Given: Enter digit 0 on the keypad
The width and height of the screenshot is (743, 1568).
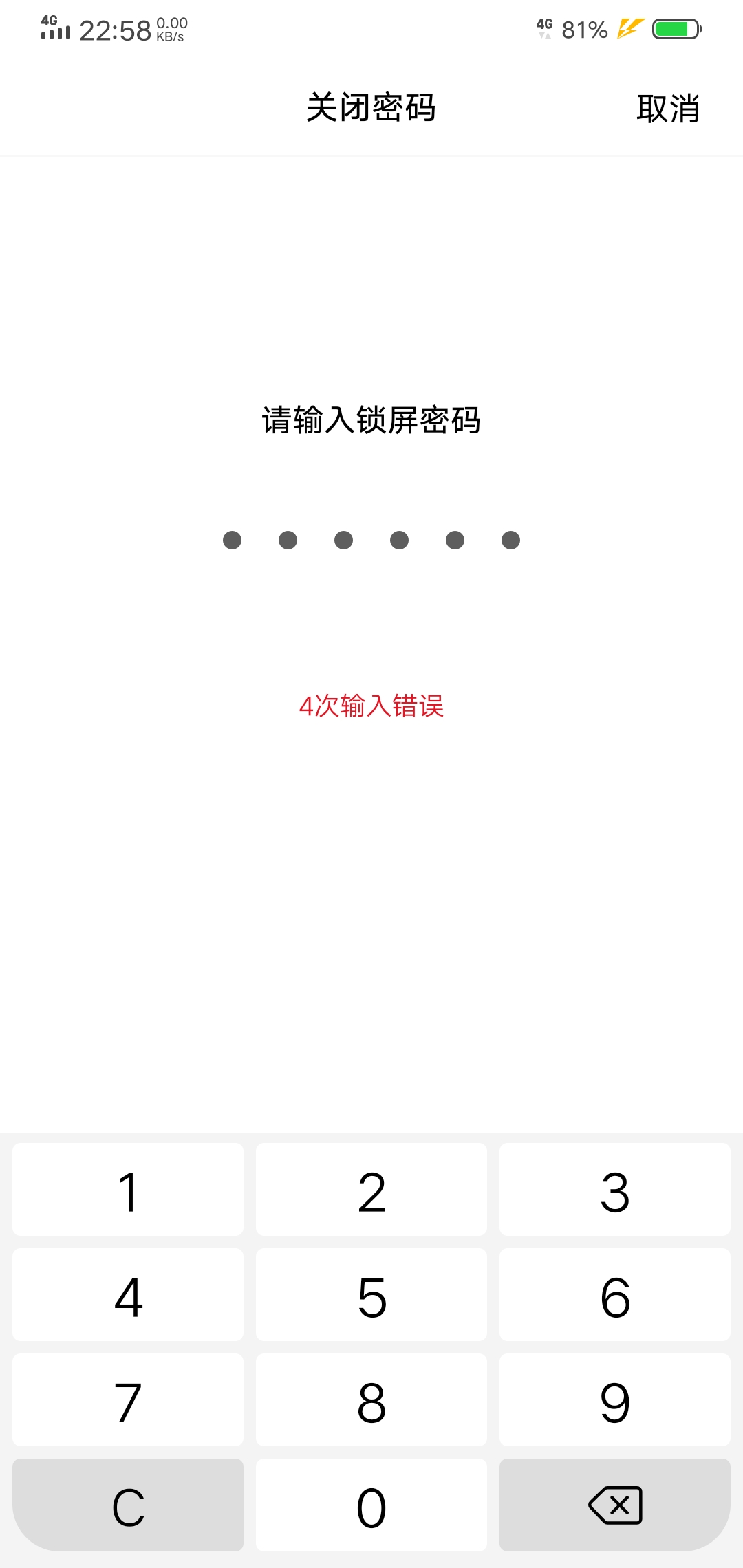Looking at the screenshot, I should coord(371,1505).
